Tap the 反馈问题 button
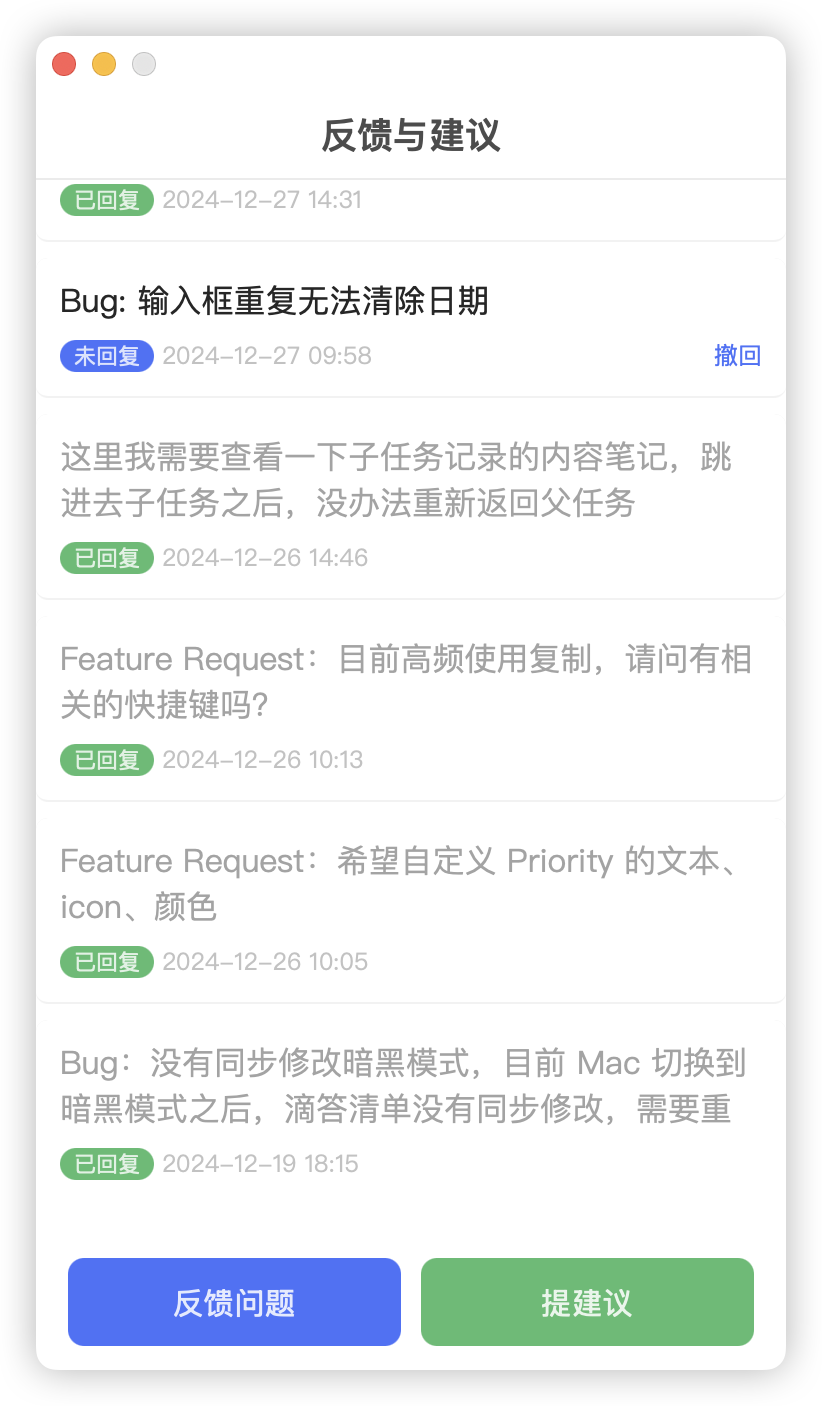Image resolution: width=822 pixels, height=1406 pixels. pos(234,1302)
